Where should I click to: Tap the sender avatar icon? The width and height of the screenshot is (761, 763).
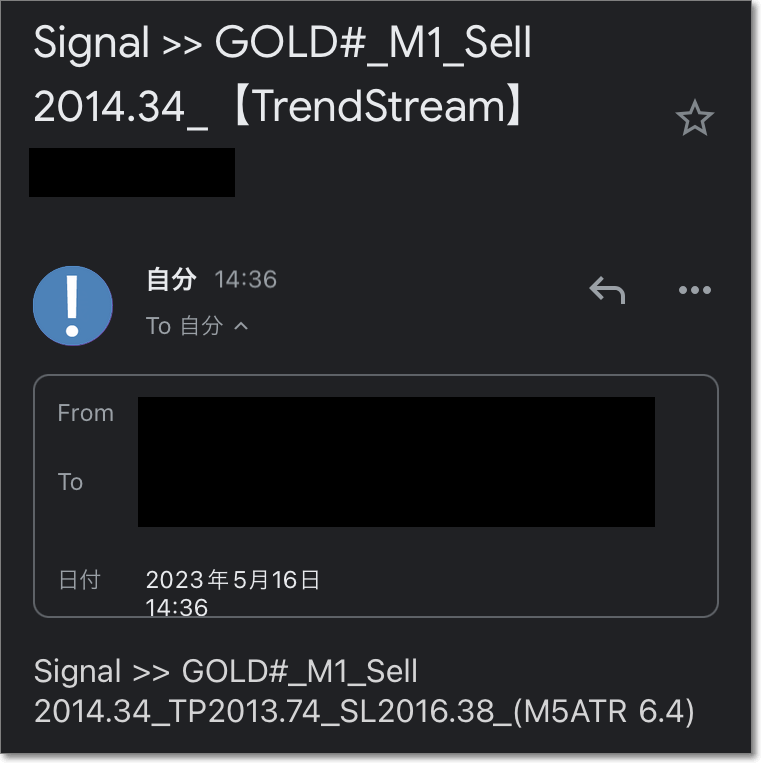click(73, 305)
